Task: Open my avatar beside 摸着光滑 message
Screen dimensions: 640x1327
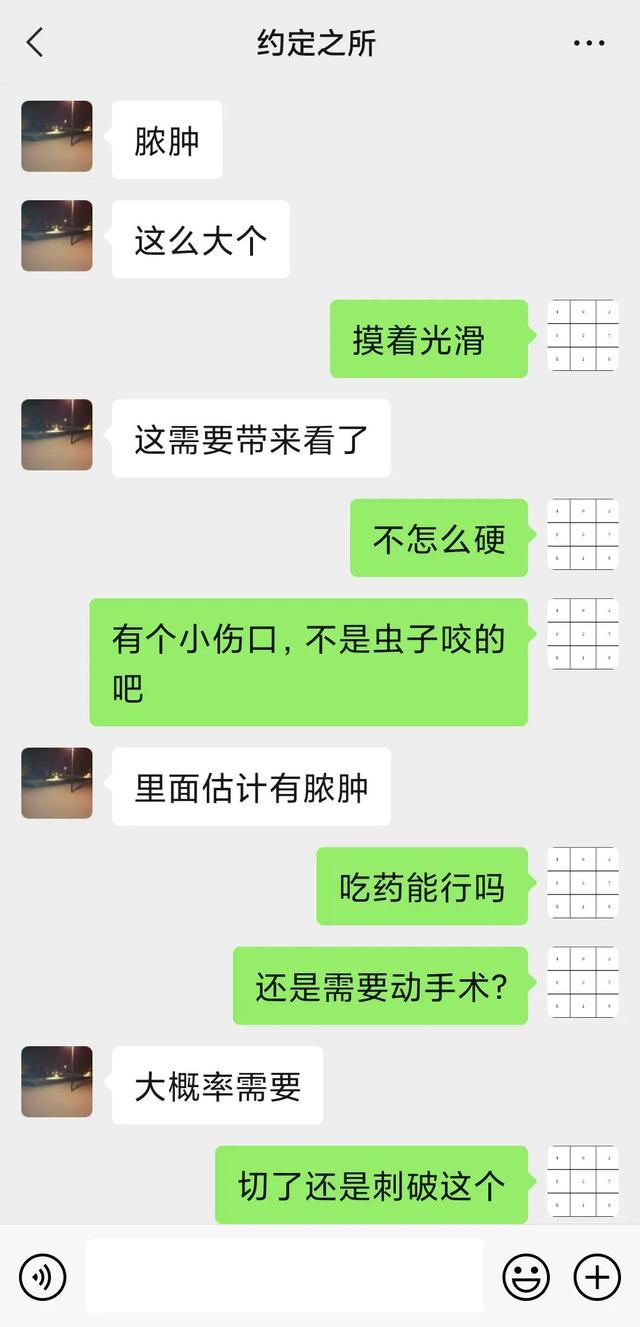Action: point(583,336)
